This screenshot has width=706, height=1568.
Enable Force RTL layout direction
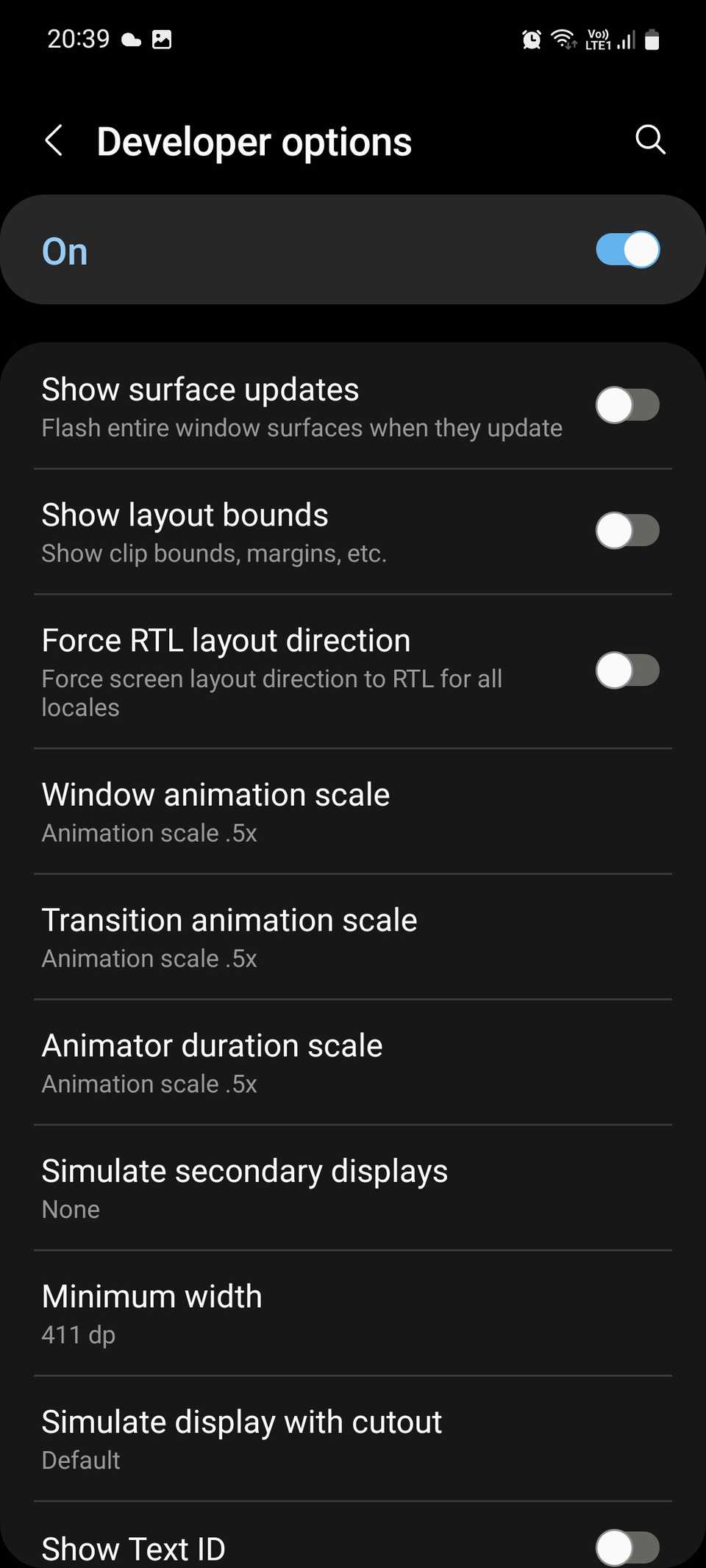click(628, 670)
